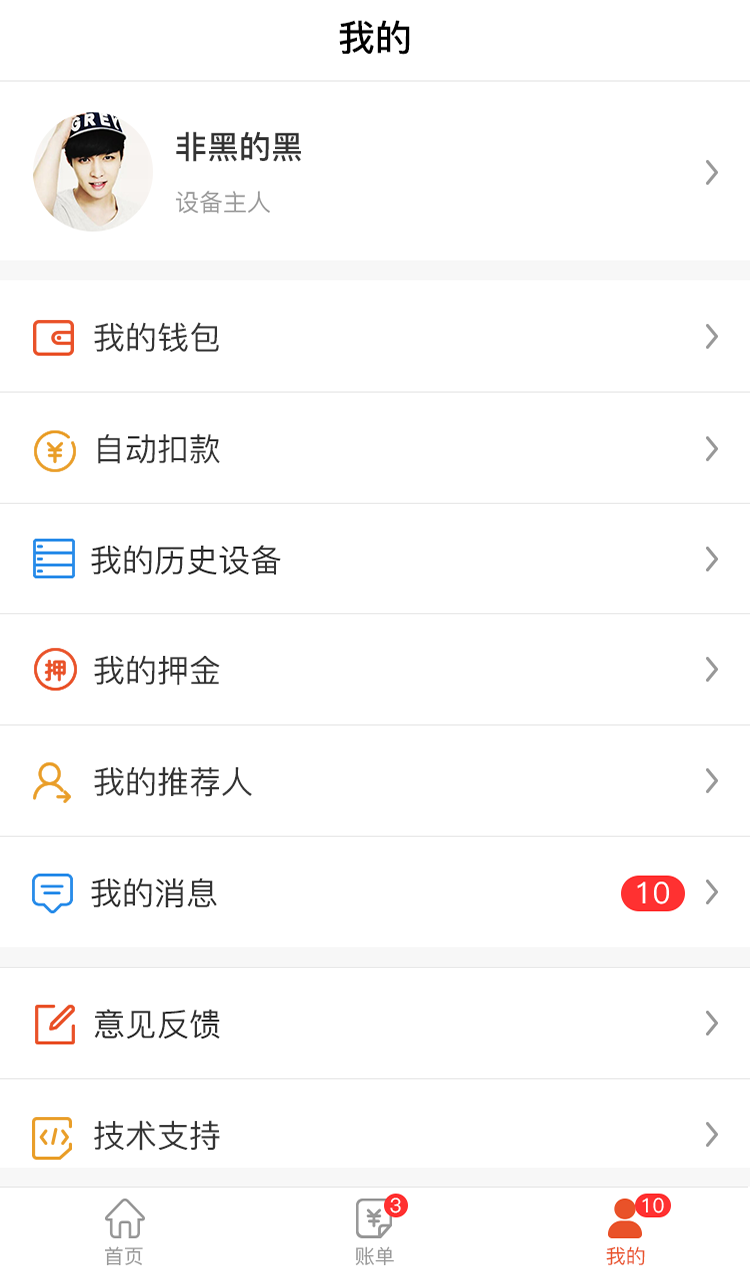Viewport: 750px width, 1283px height.
Task: Switch to the 账单 tab
Action: pos(375,1234)
